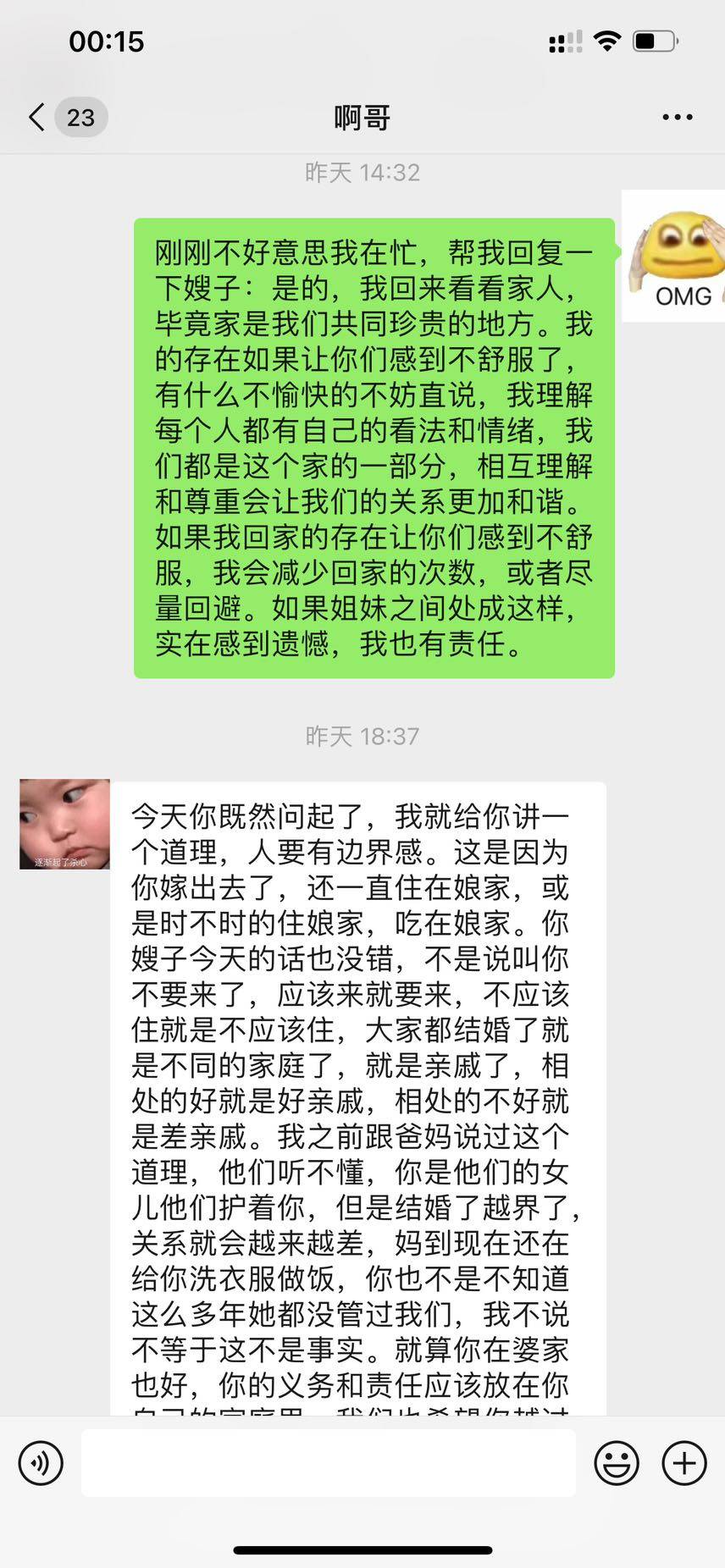The height and width of the screenshot is (1568, 725).
Task: Tap the message text field
Action: pos(328,1462)
